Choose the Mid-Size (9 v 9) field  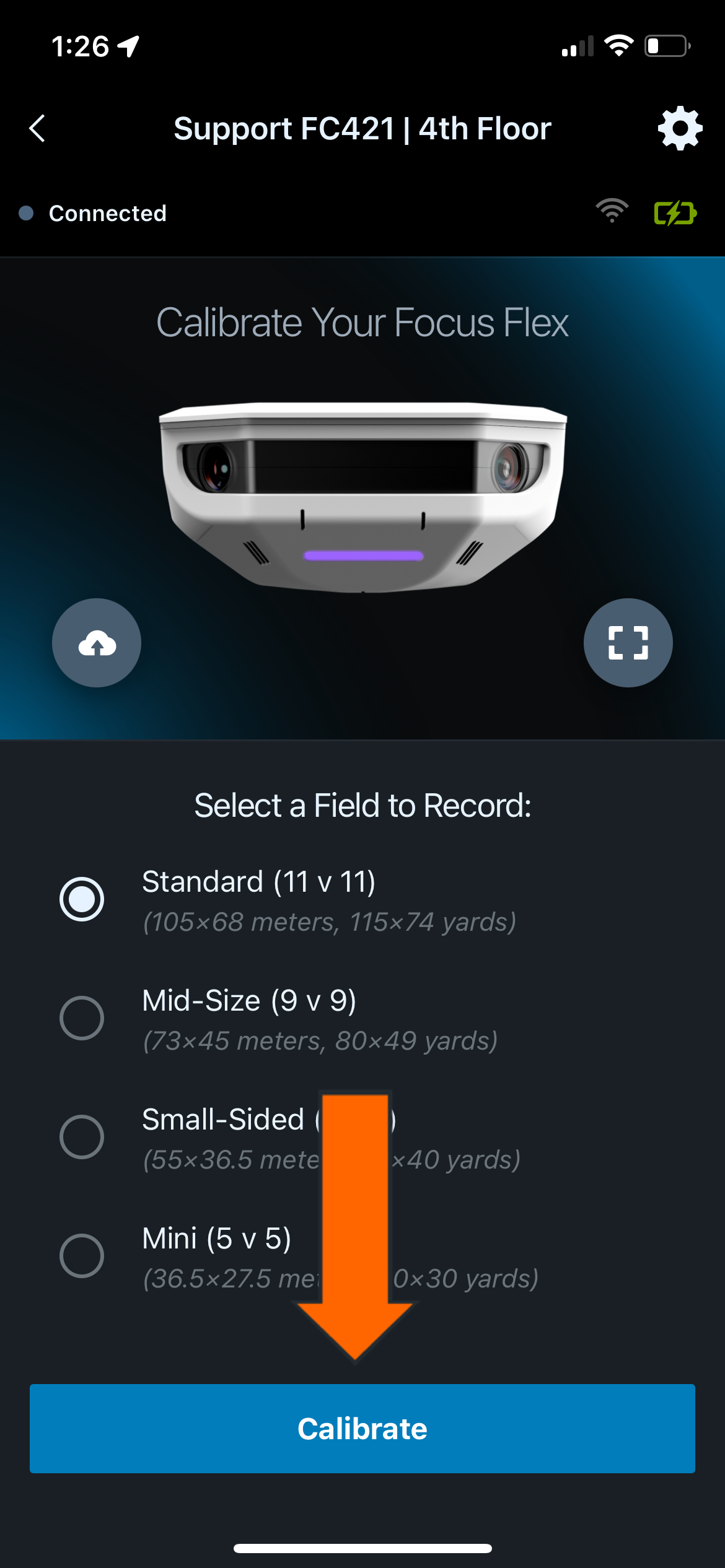[82, 1018]
